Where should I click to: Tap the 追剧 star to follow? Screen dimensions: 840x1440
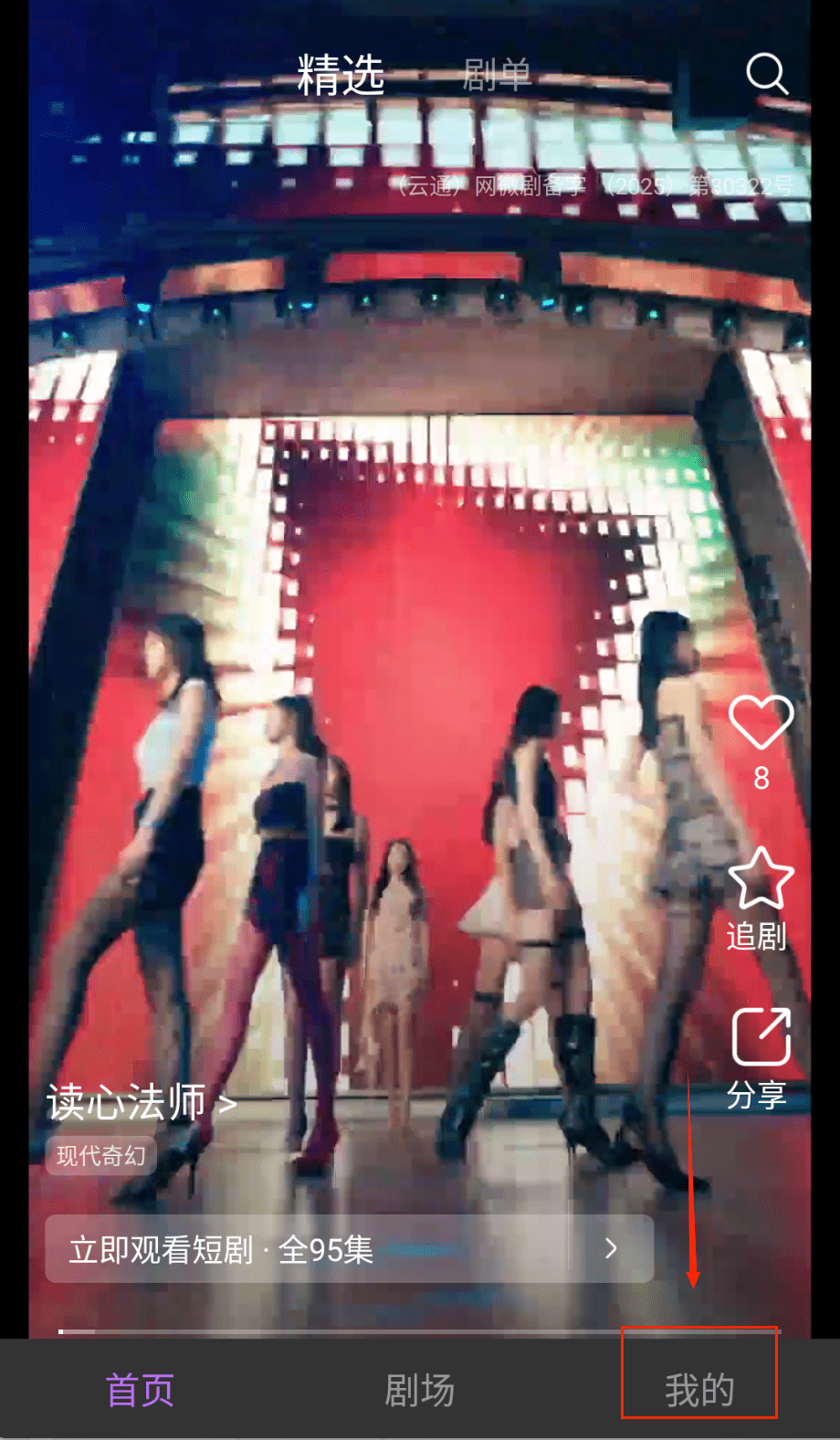coord(760,880)
